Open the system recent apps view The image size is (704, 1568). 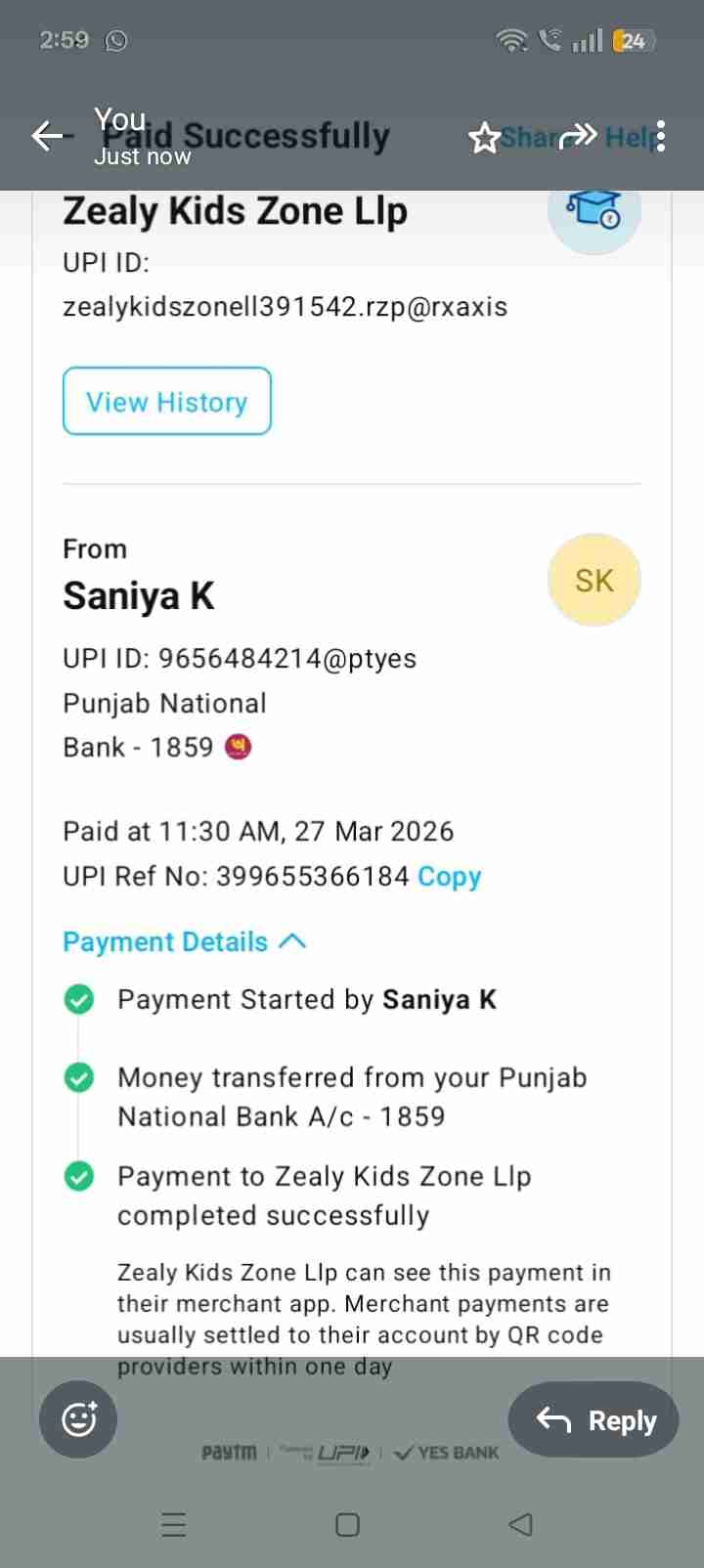click(x=174, y=1525)
